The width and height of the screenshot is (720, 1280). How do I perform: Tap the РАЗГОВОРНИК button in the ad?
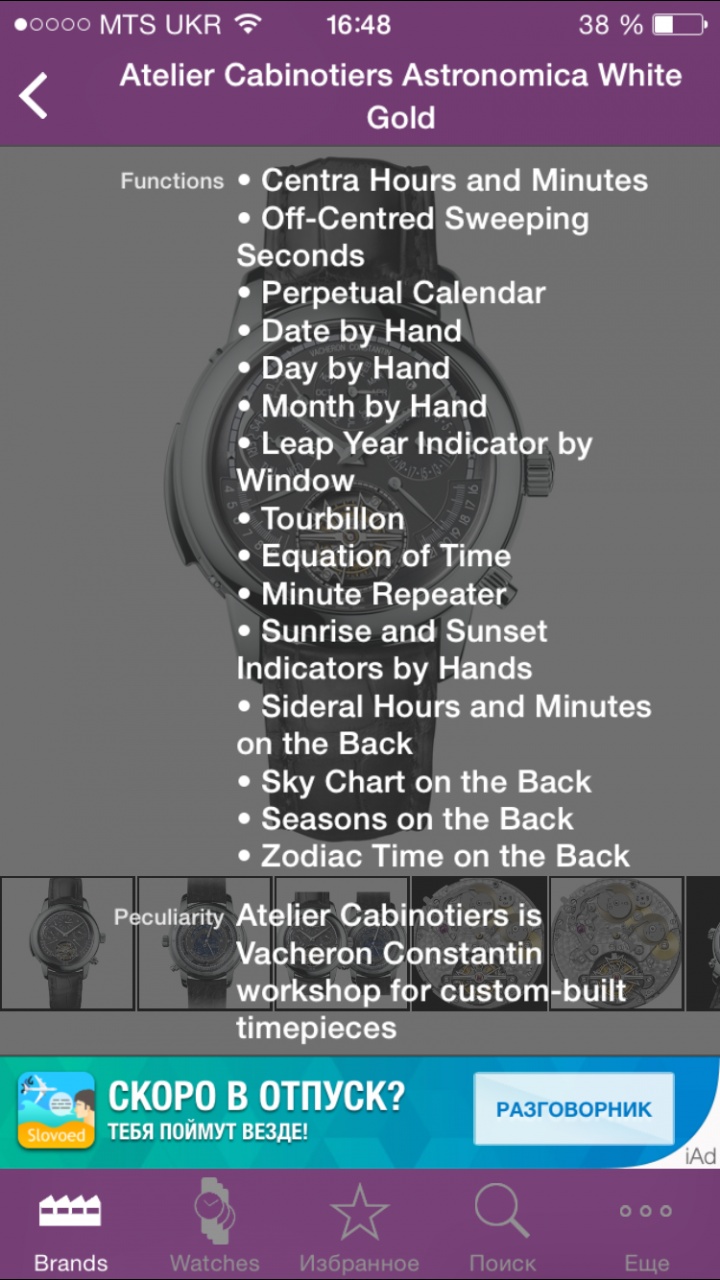[x=573, y=1109]
